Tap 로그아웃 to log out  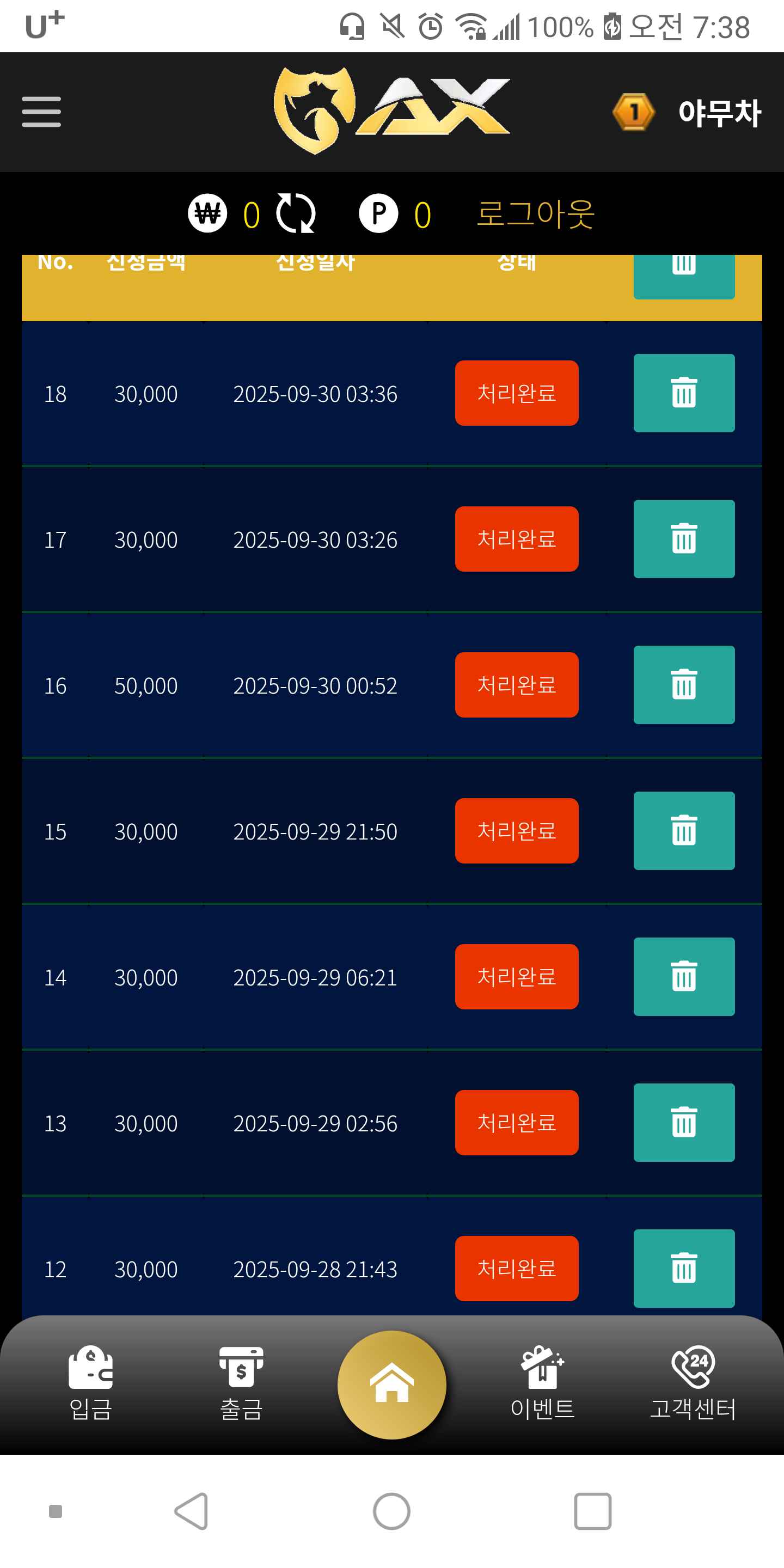pyautogui.click(x=535, y=213)
